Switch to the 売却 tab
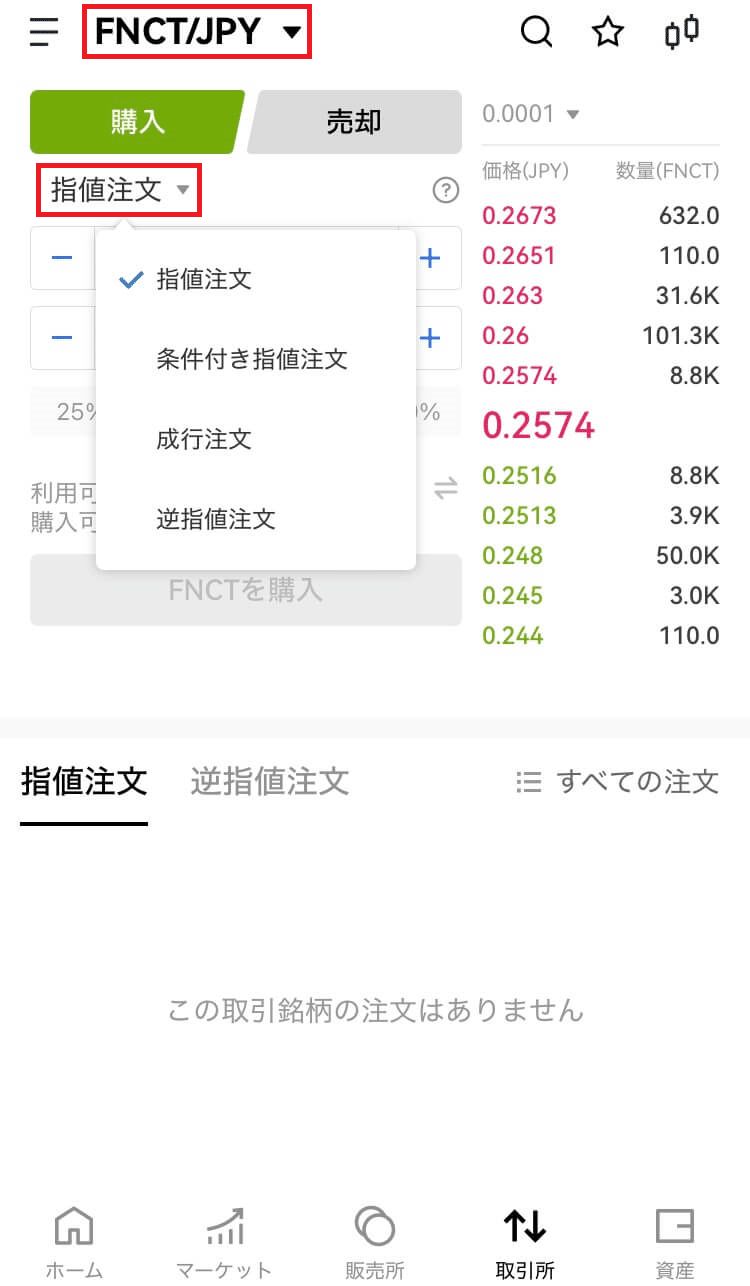The image size is (750, 1286). (354, 122)
